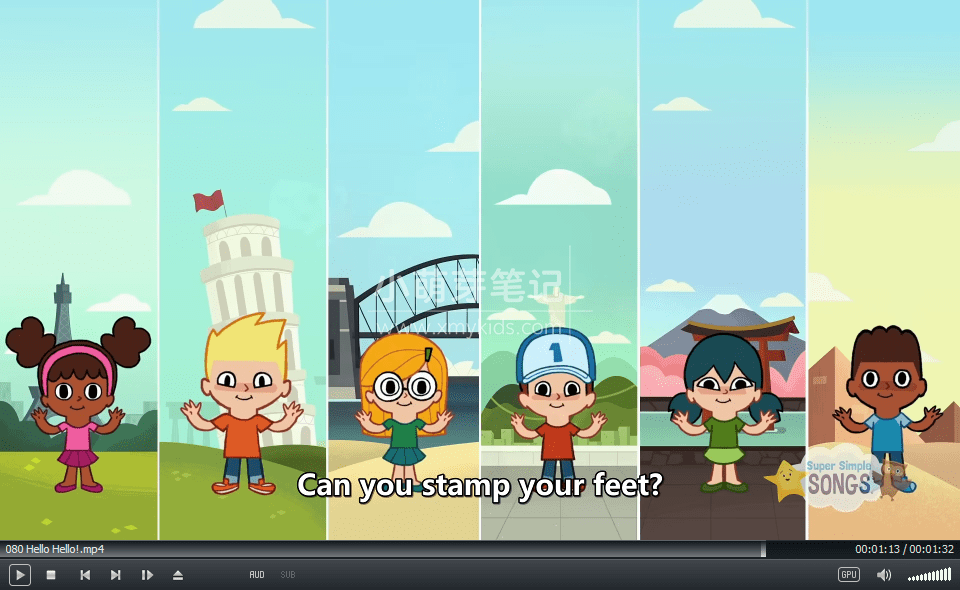Viewport: 960px width, 590px height.
Task: Seek on the video progress bar
Action: point(400,549)
